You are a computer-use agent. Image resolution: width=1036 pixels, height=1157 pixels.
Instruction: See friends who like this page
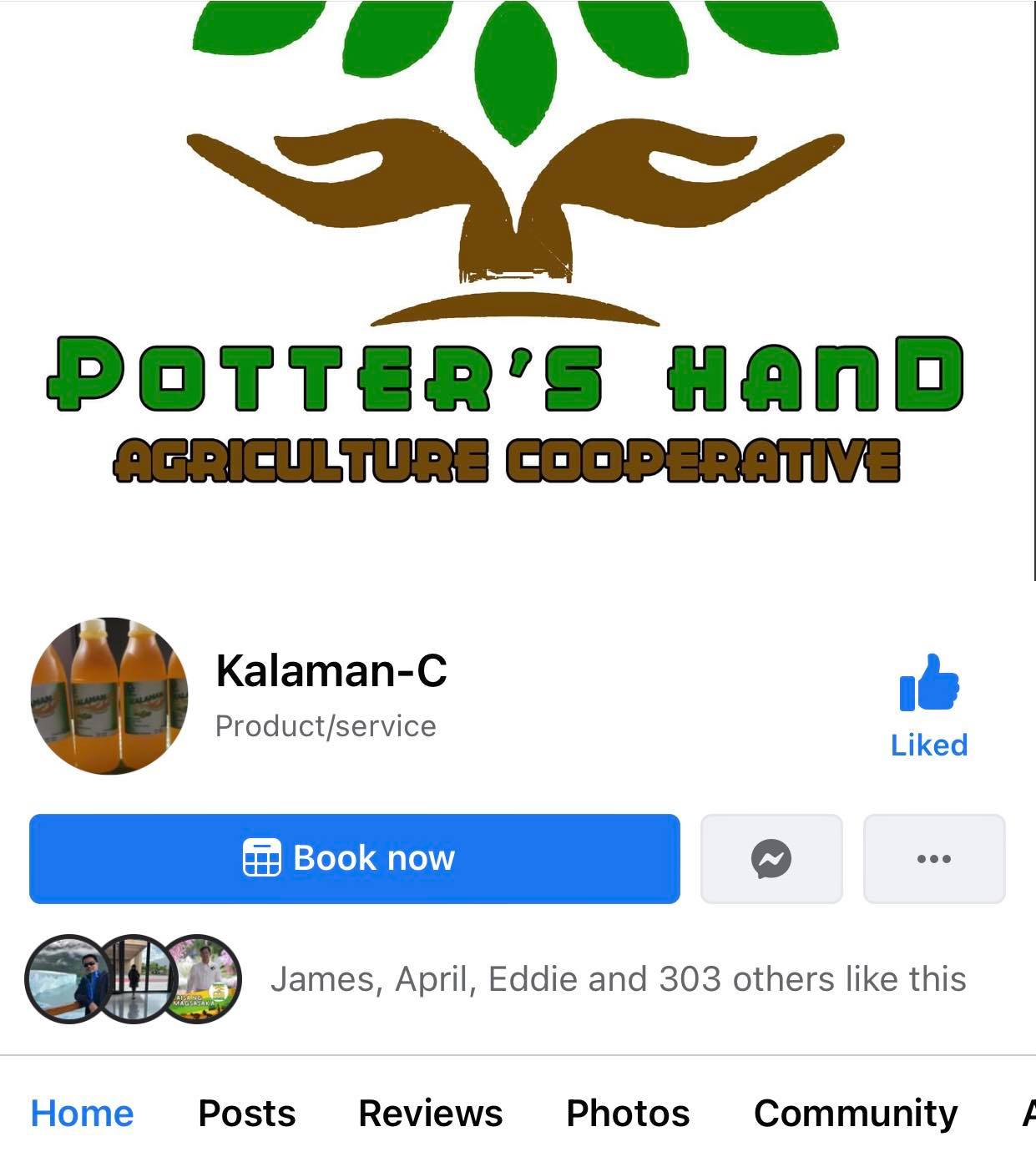point(618,979)
